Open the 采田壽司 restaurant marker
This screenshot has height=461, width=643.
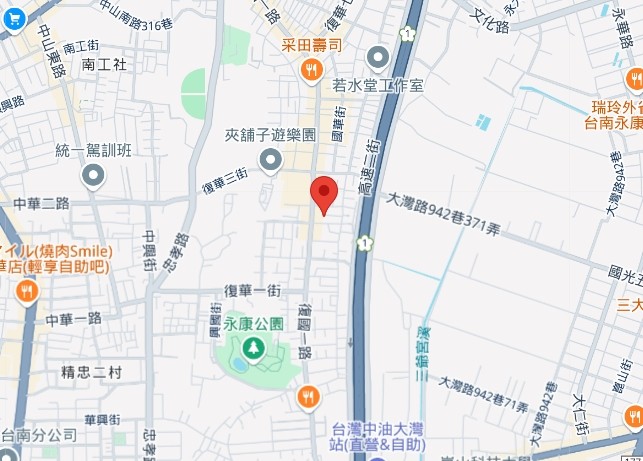click(x=312, y=69)
